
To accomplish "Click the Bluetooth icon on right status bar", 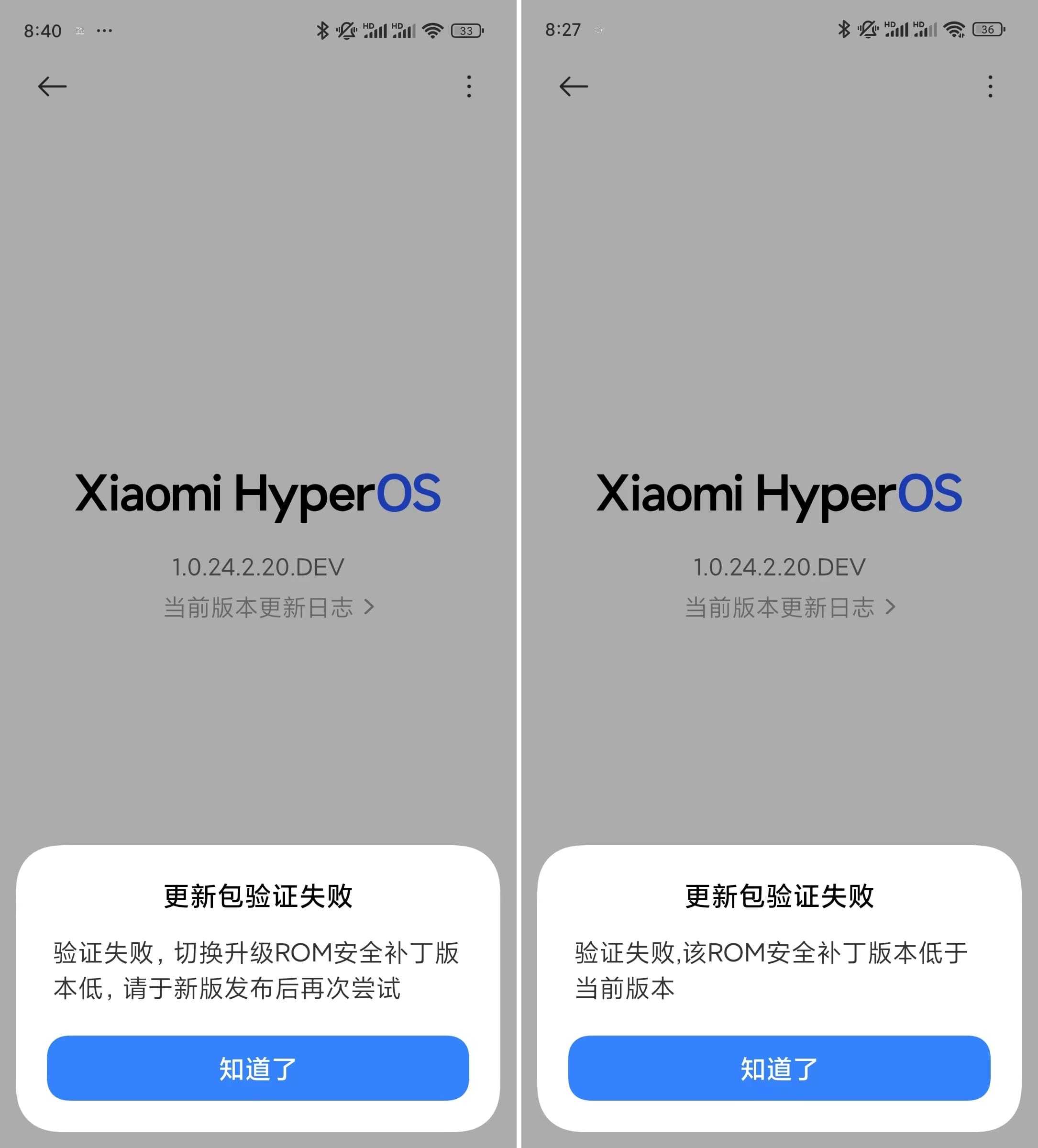I will [x=845, y=30].
